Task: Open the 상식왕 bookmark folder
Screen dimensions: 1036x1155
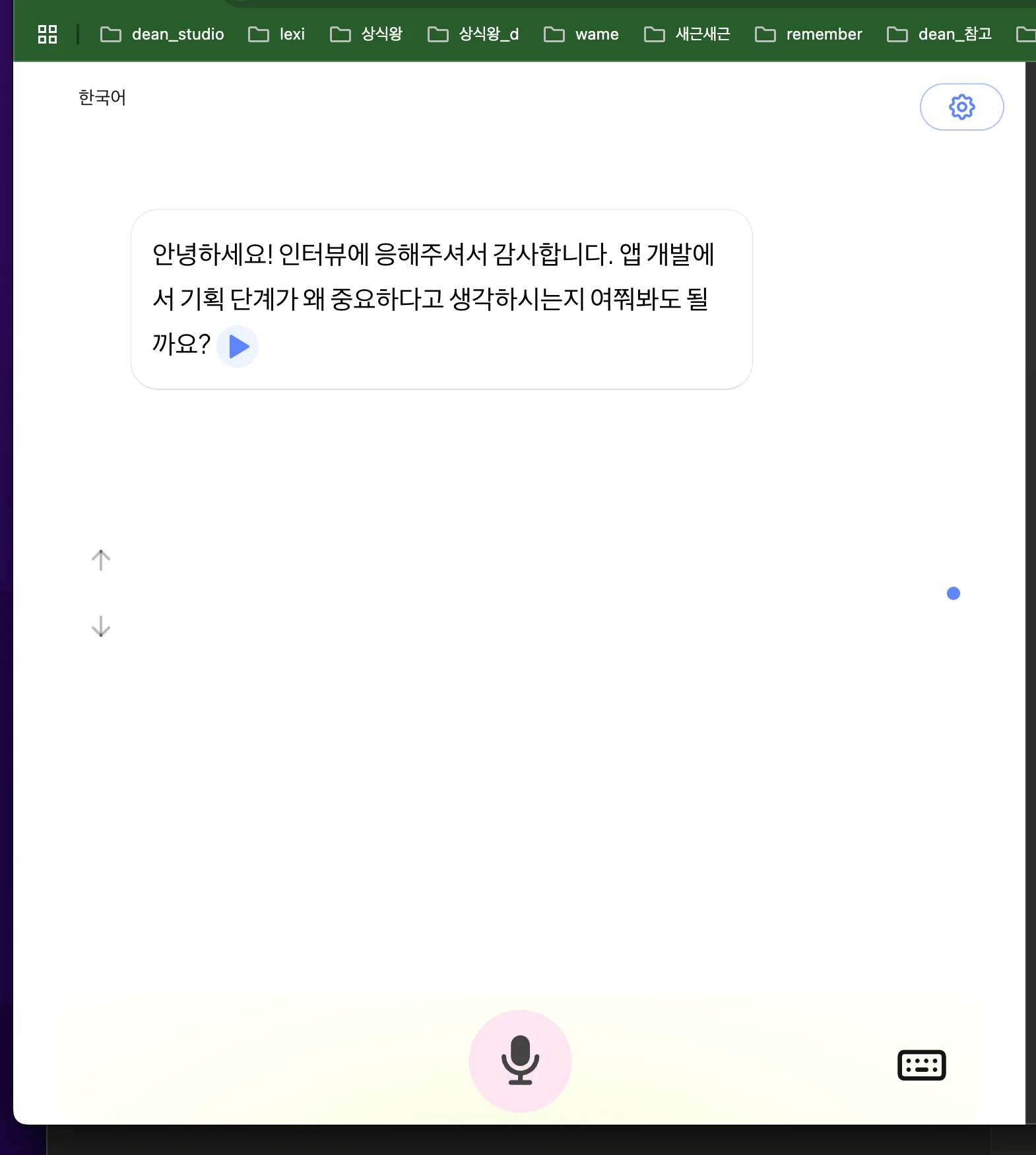Action: (x=366, y=34)
